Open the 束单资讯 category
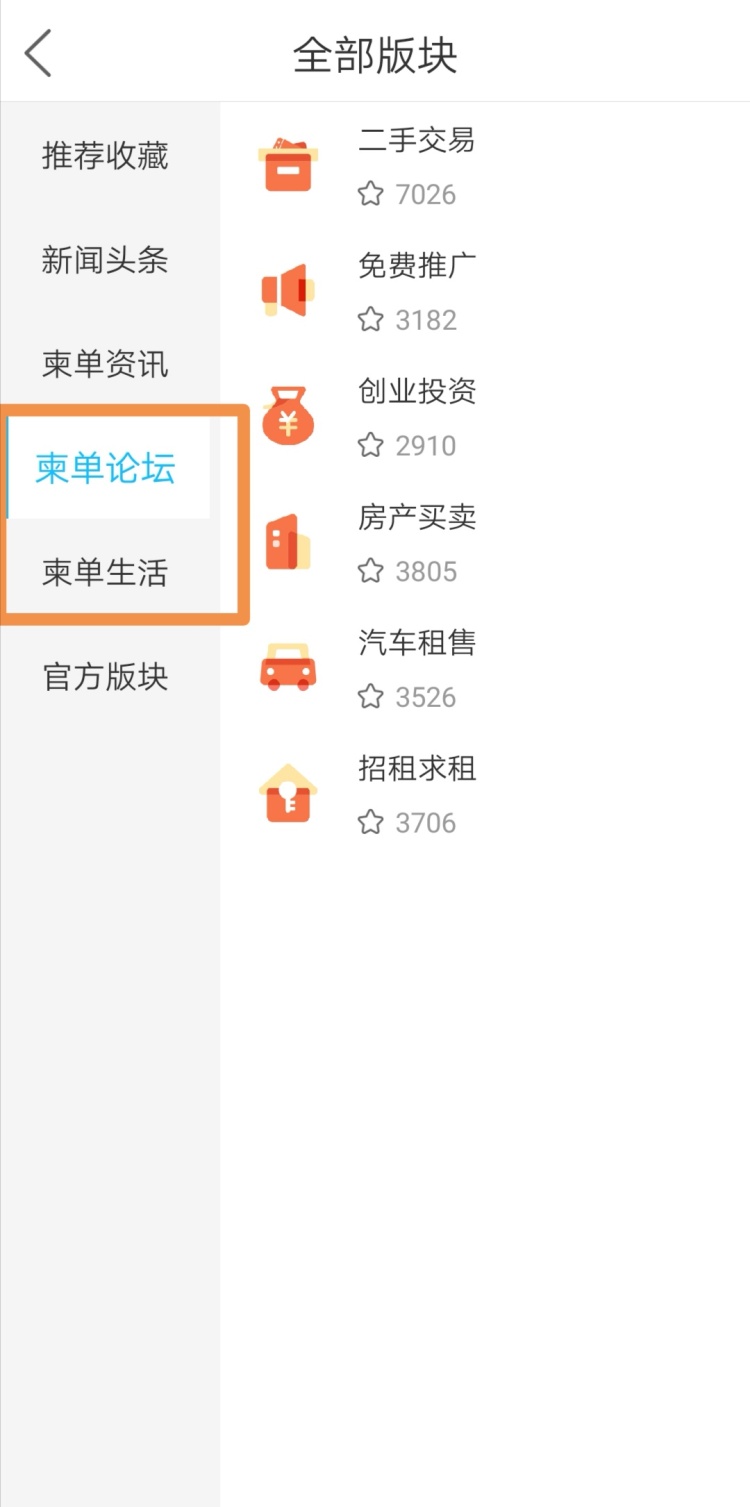The image size is (750, 1507). [x=105, y=364]
